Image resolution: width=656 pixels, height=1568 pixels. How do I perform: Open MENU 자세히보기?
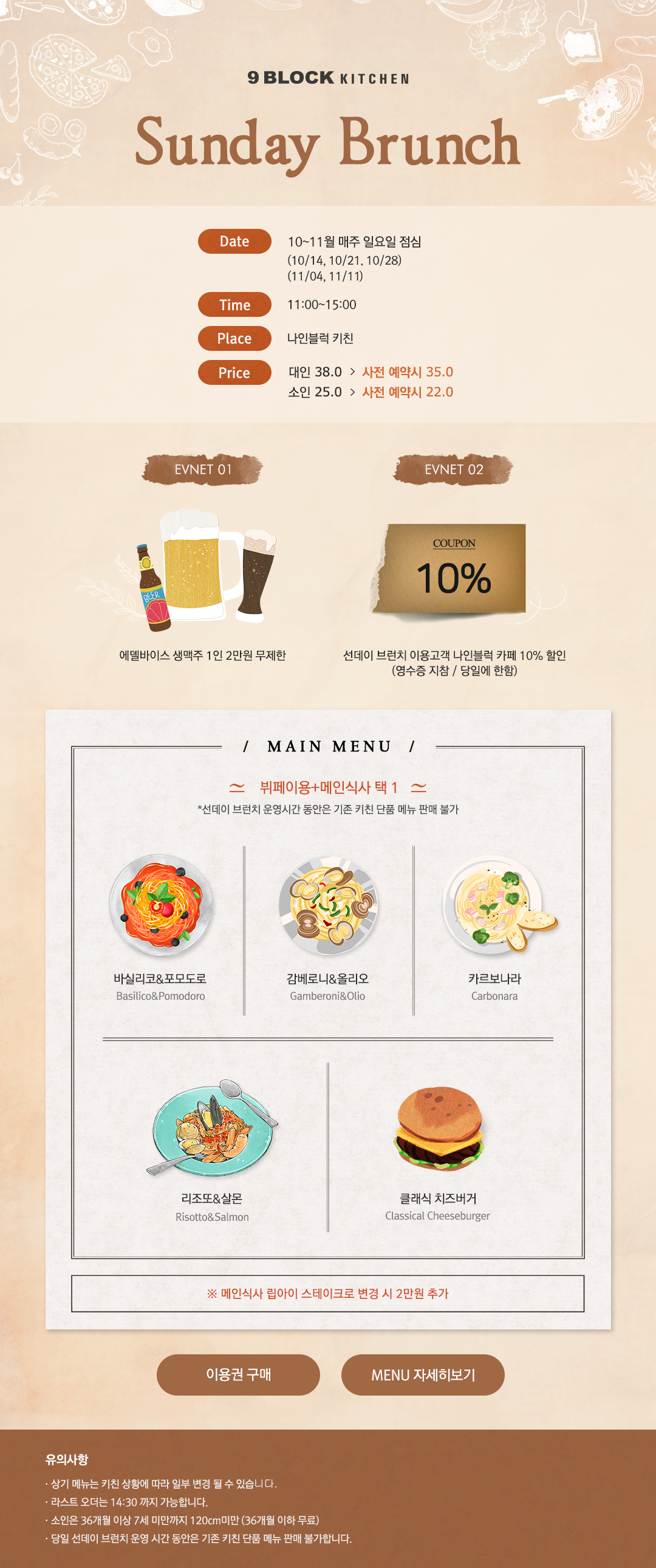pyautogui.click(x=423, y=1374)
